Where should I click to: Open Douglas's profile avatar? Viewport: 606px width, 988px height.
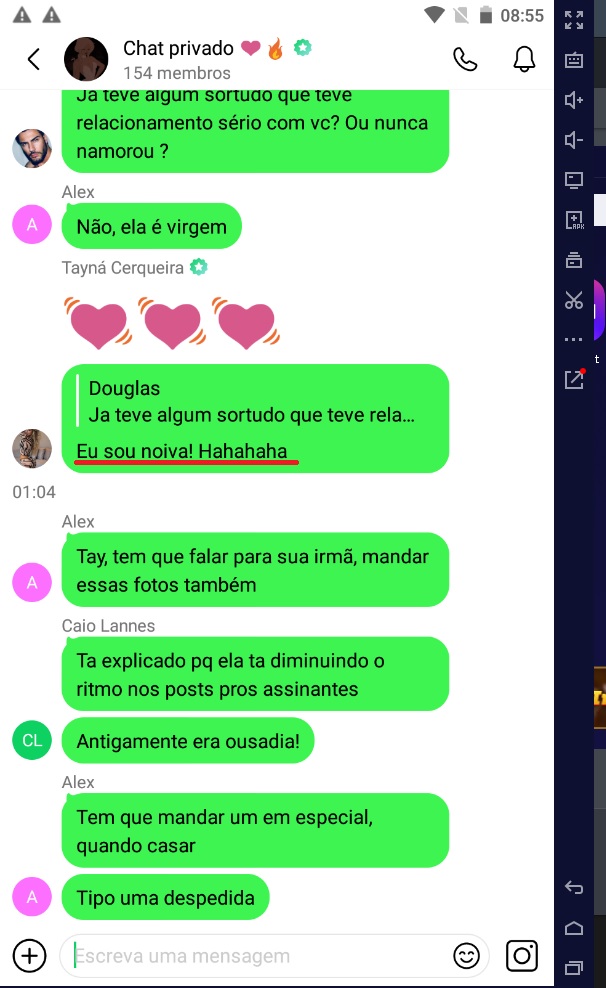(x=32, y=149)
